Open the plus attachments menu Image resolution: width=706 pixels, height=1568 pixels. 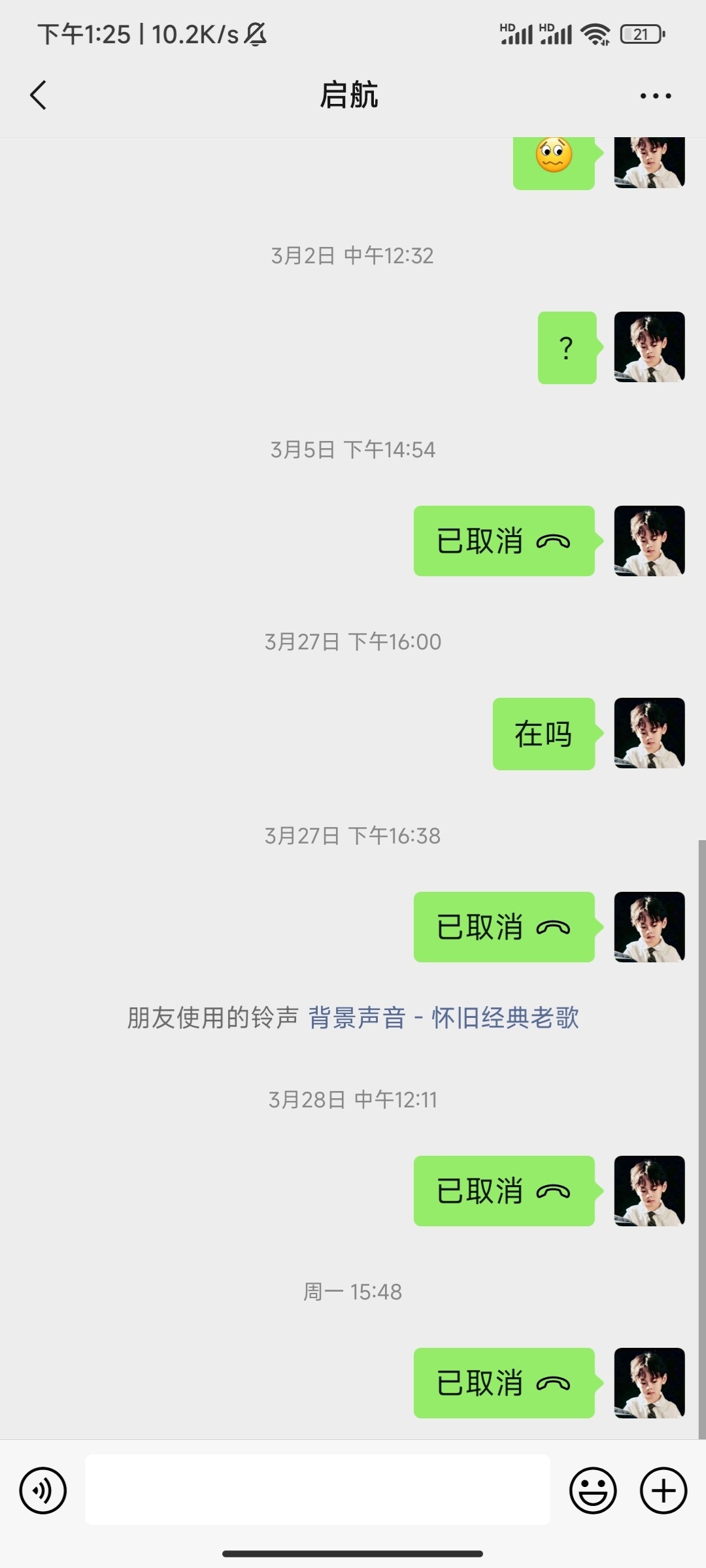663,1490
